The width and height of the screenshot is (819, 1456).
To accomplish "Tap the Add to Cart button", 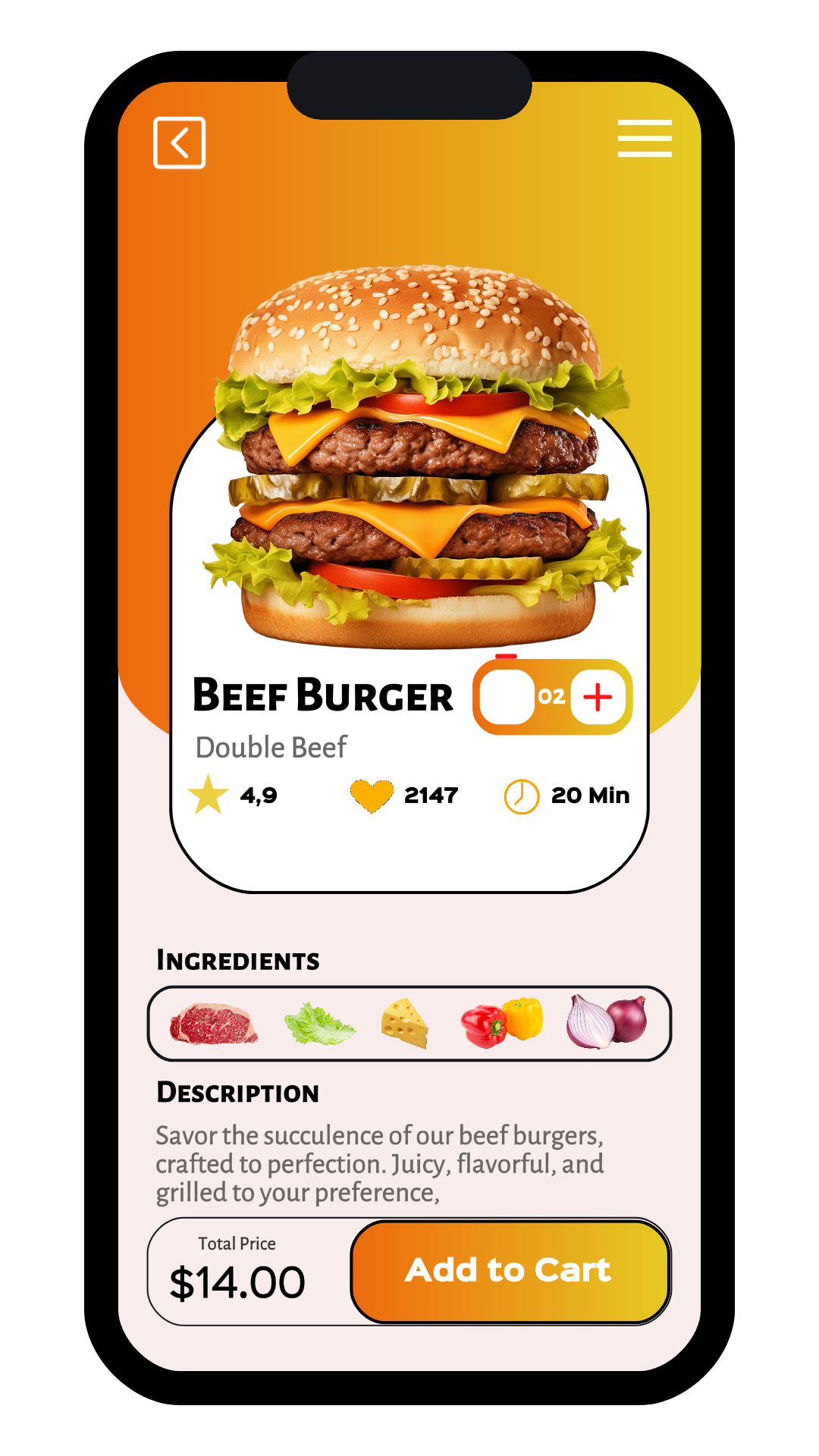I will (510, 1271).
